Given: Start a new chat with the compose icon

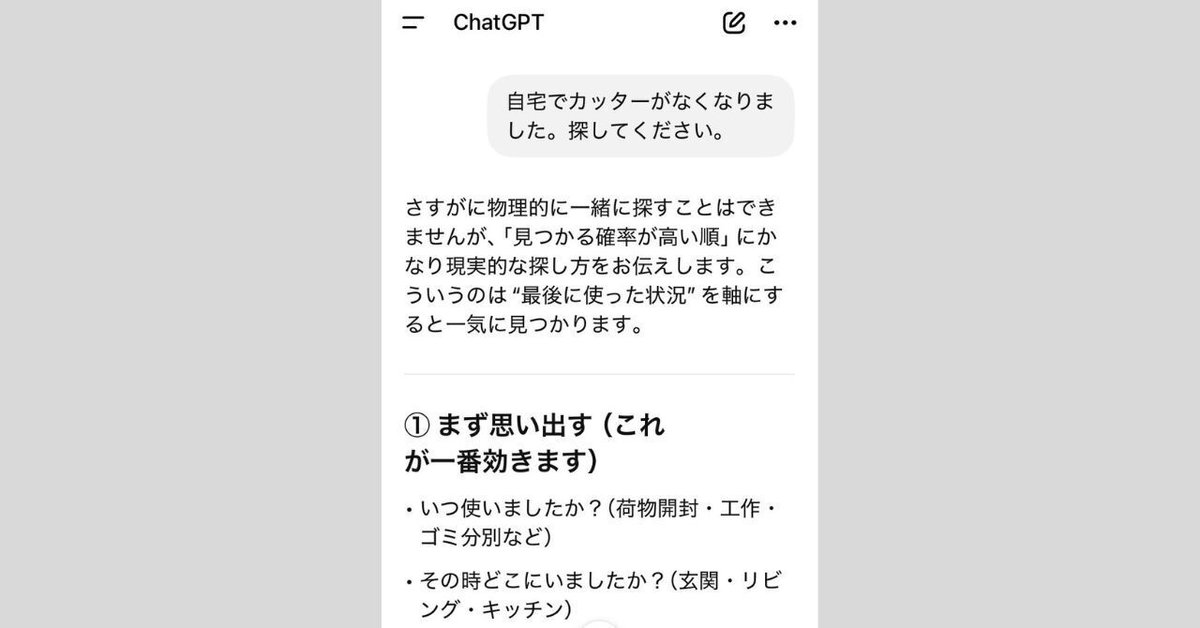Looking at the screenshot, I should coord(734,22).
